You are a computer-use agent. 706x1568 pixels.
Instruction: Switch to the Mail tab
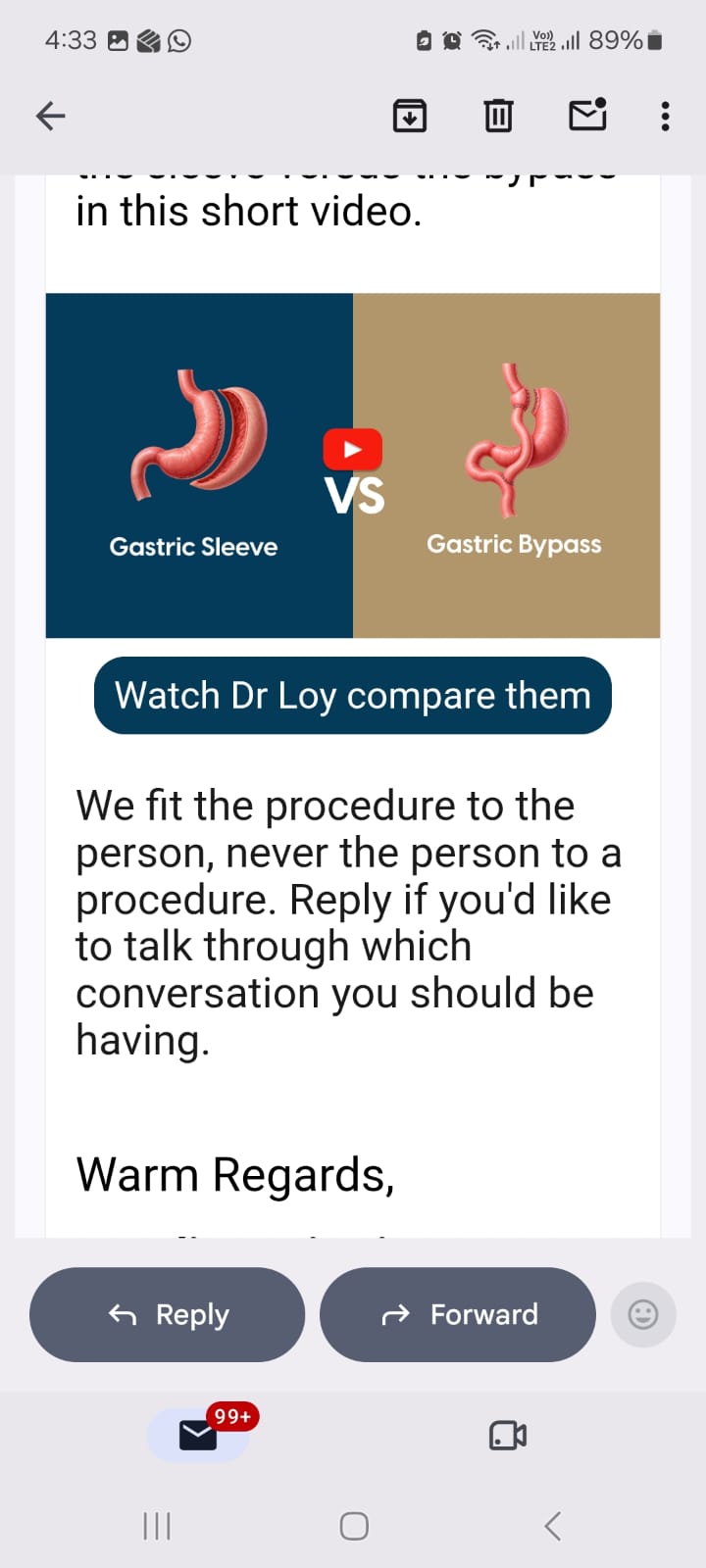click(198, 1436)
